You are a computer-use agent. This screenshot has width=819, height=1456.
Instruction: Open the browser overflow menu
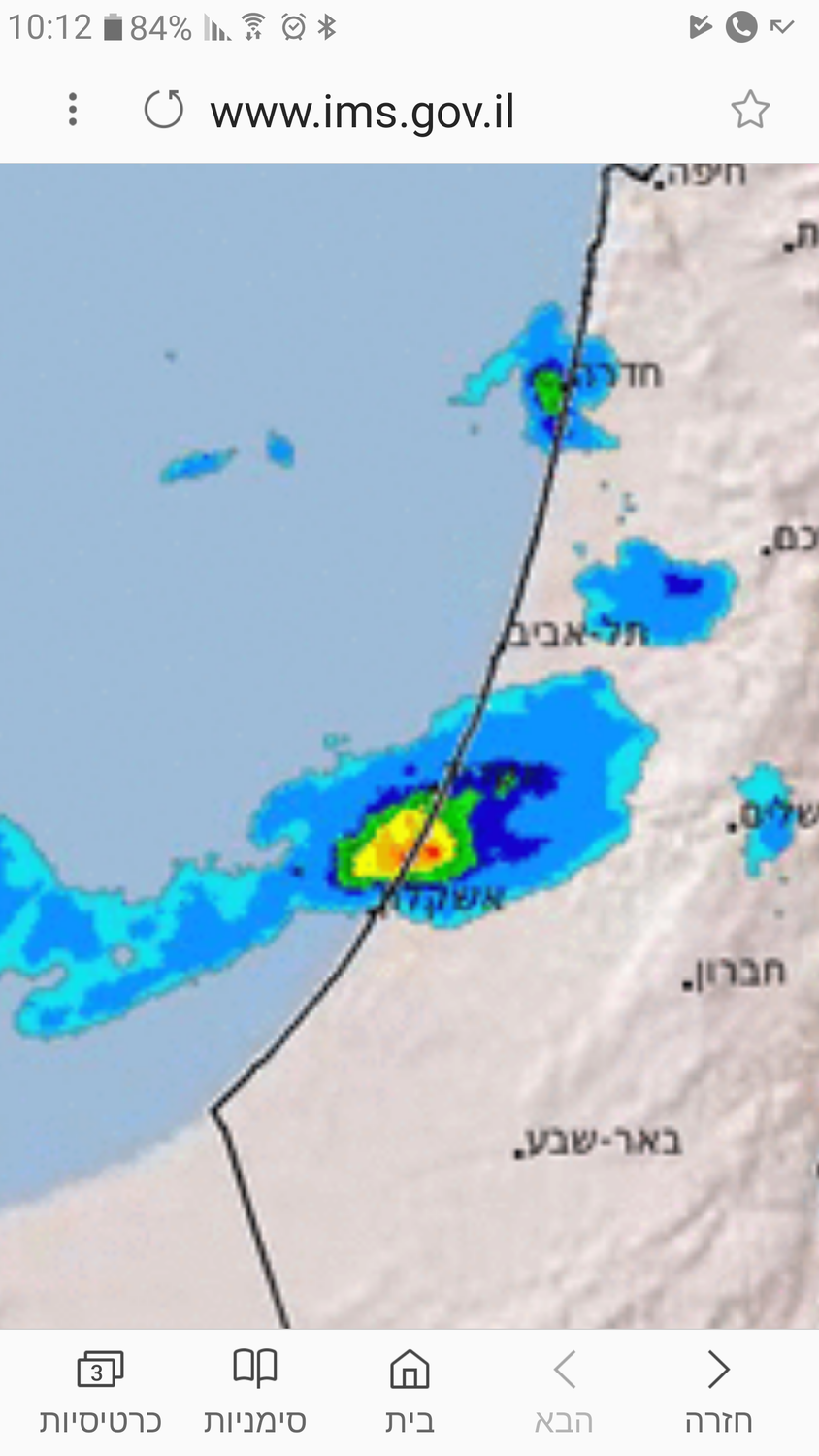tap(73, 110)
